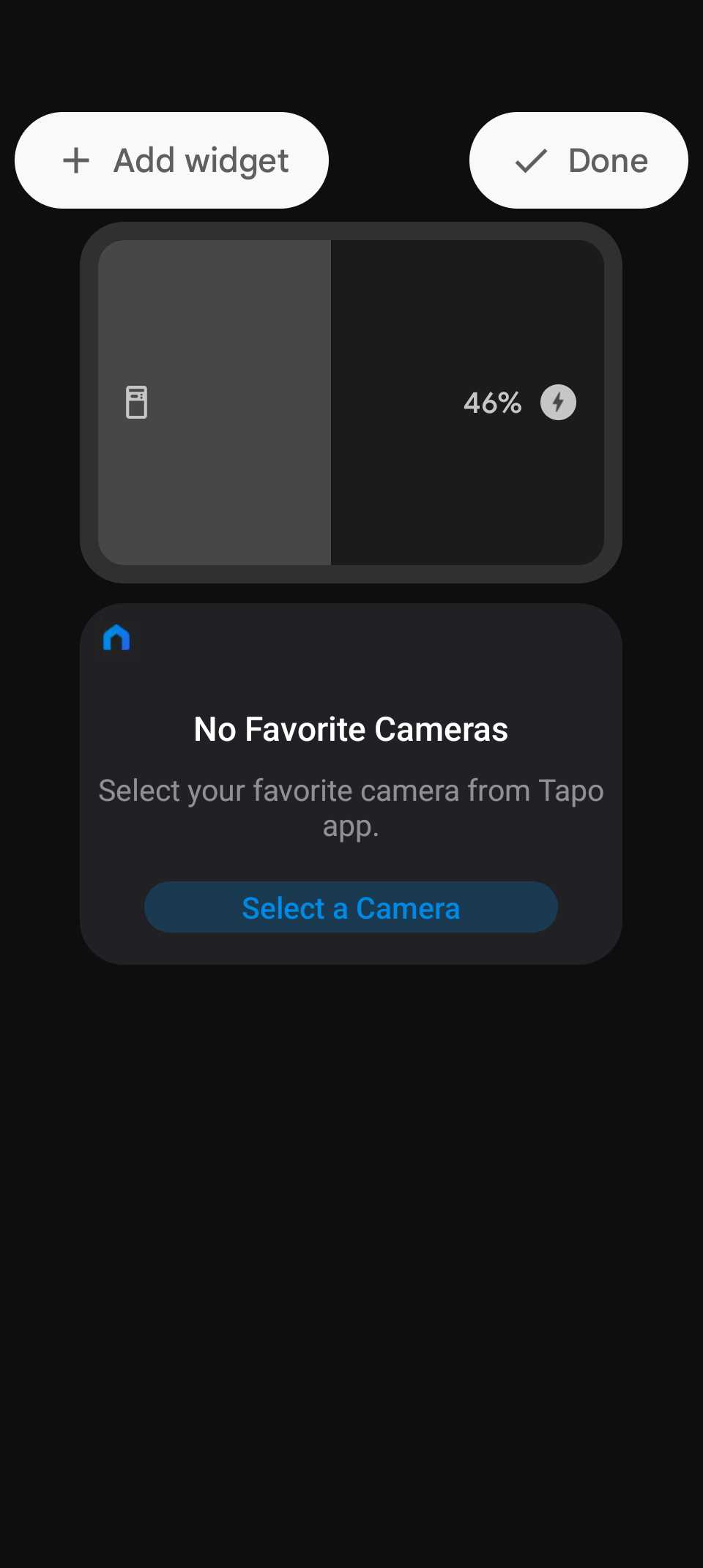
Task: Tap the rounded Select a Camera pill
Action: (350, 907)
